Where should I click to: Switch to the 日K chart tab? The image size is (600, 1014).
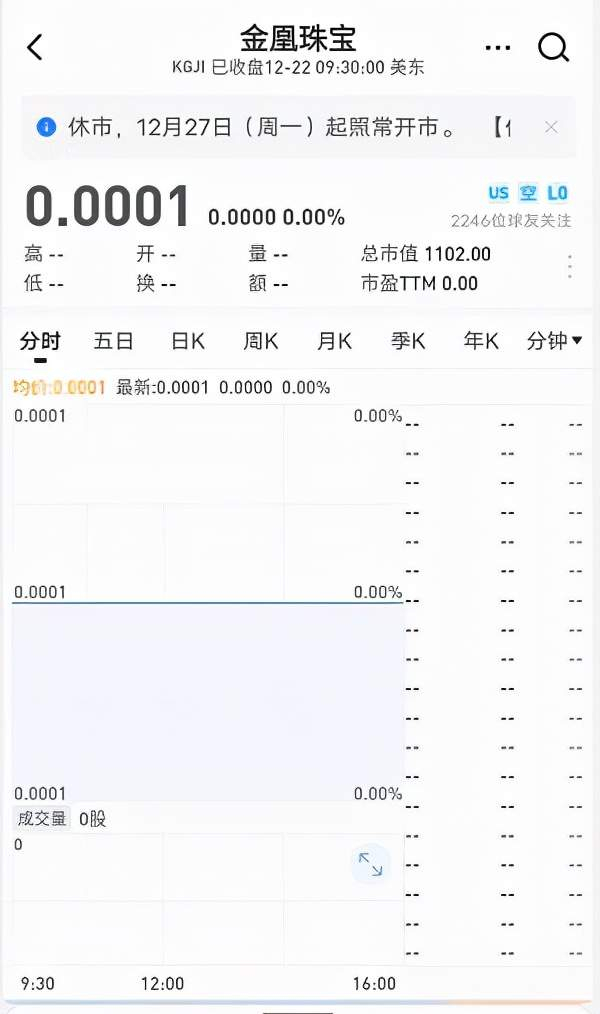pos(187,341)
